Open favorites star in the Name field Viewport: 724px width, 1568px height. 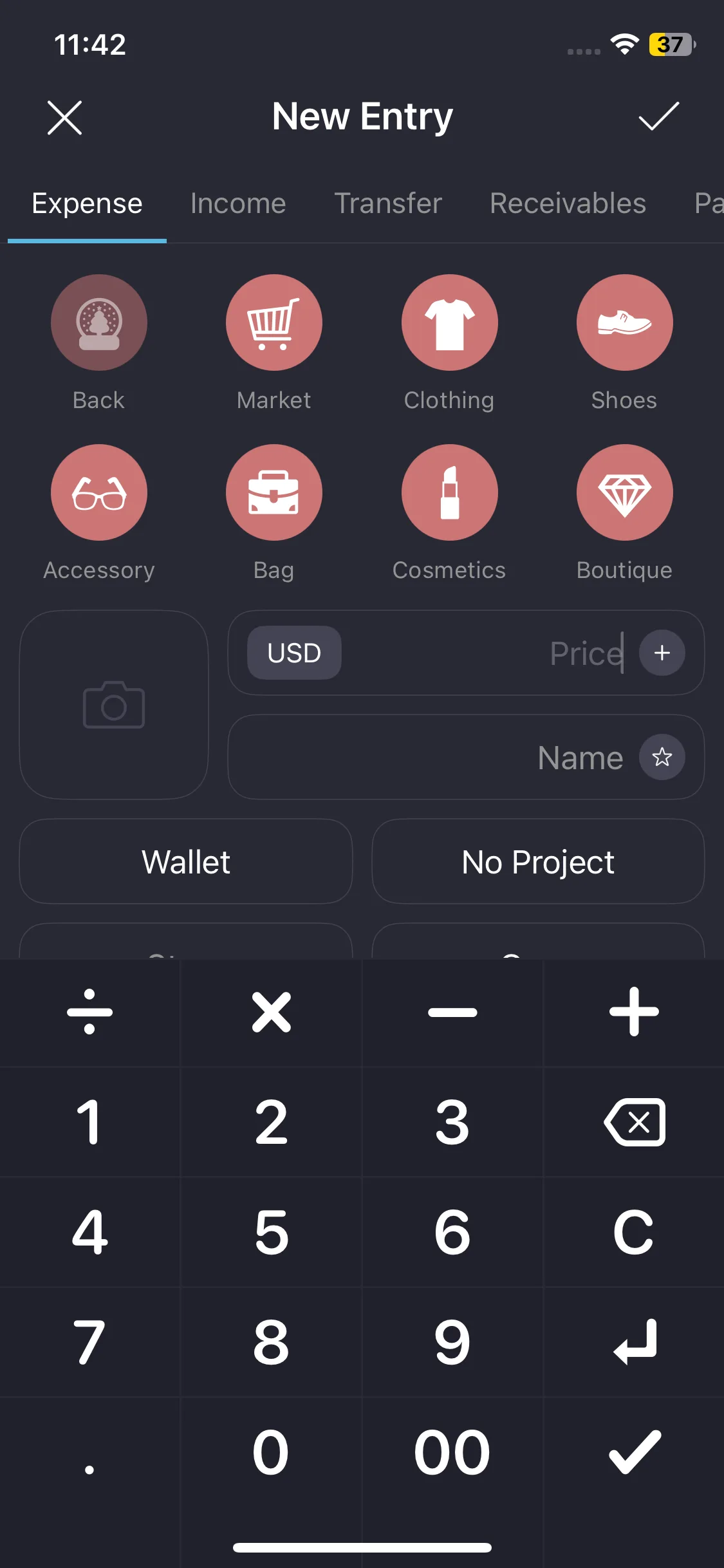[x=662, y=758]
